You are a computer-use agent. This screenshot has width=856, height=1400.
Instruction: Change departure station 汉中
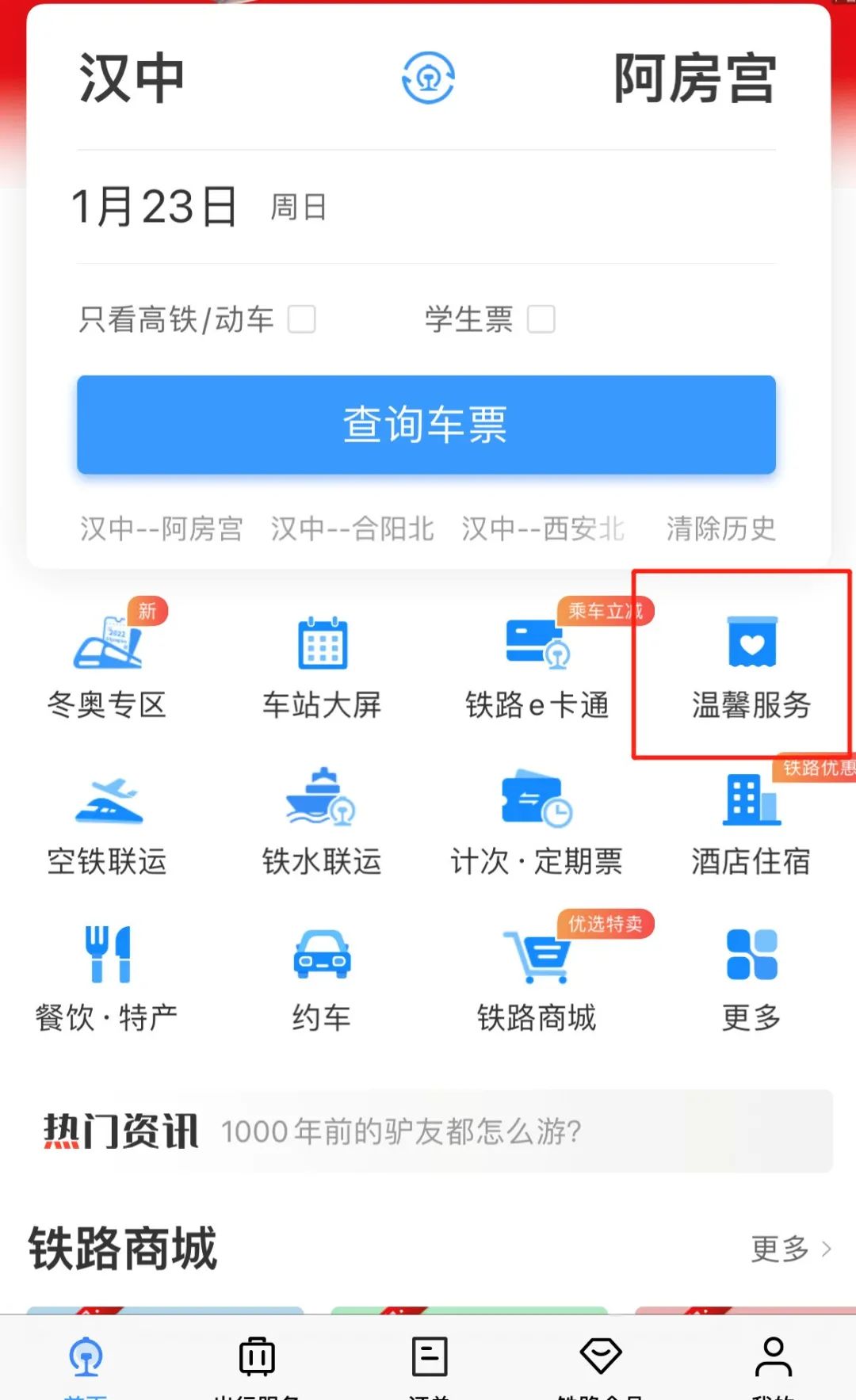point(132,78)
